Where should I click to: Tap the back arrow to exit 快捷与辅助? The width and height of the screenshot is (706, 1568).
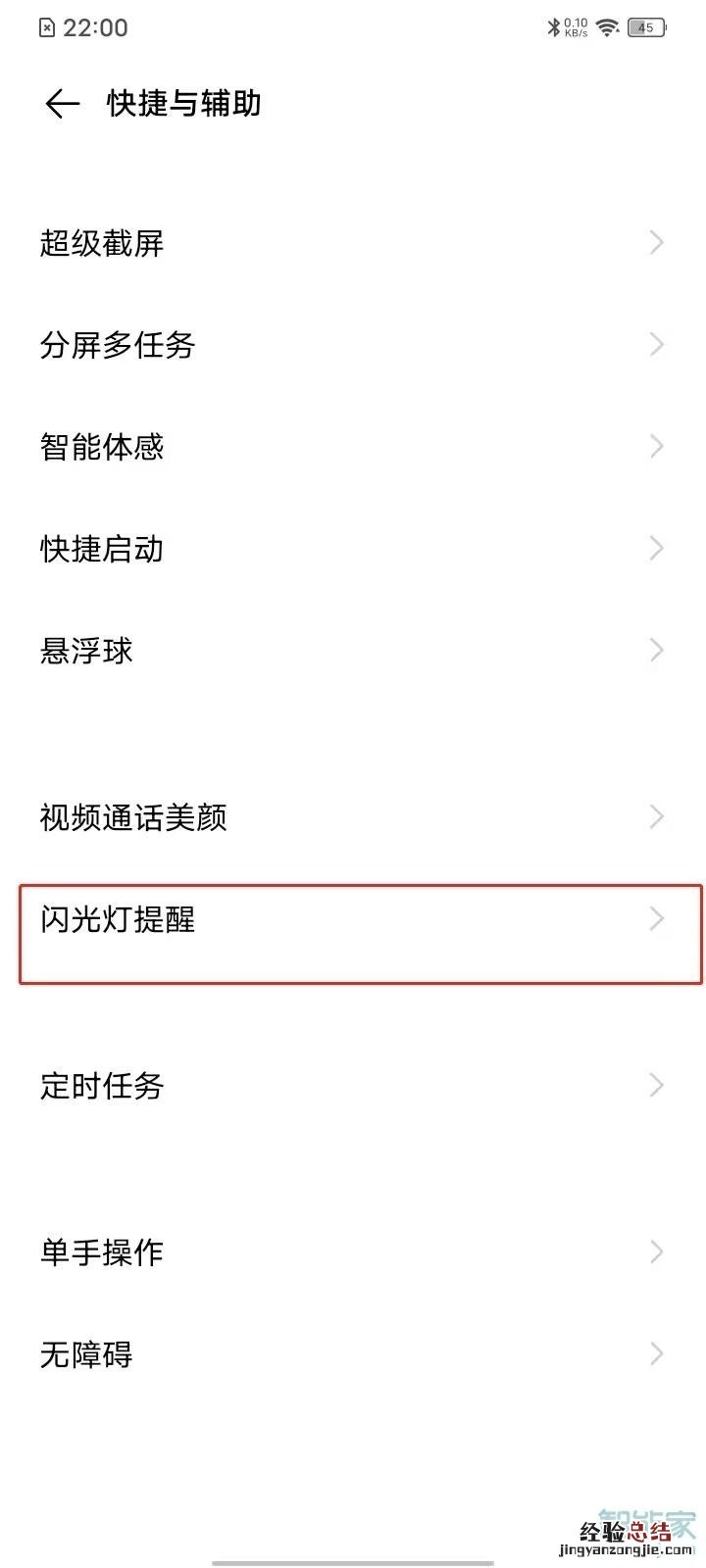pyautogui.click(x=61, y=102)
